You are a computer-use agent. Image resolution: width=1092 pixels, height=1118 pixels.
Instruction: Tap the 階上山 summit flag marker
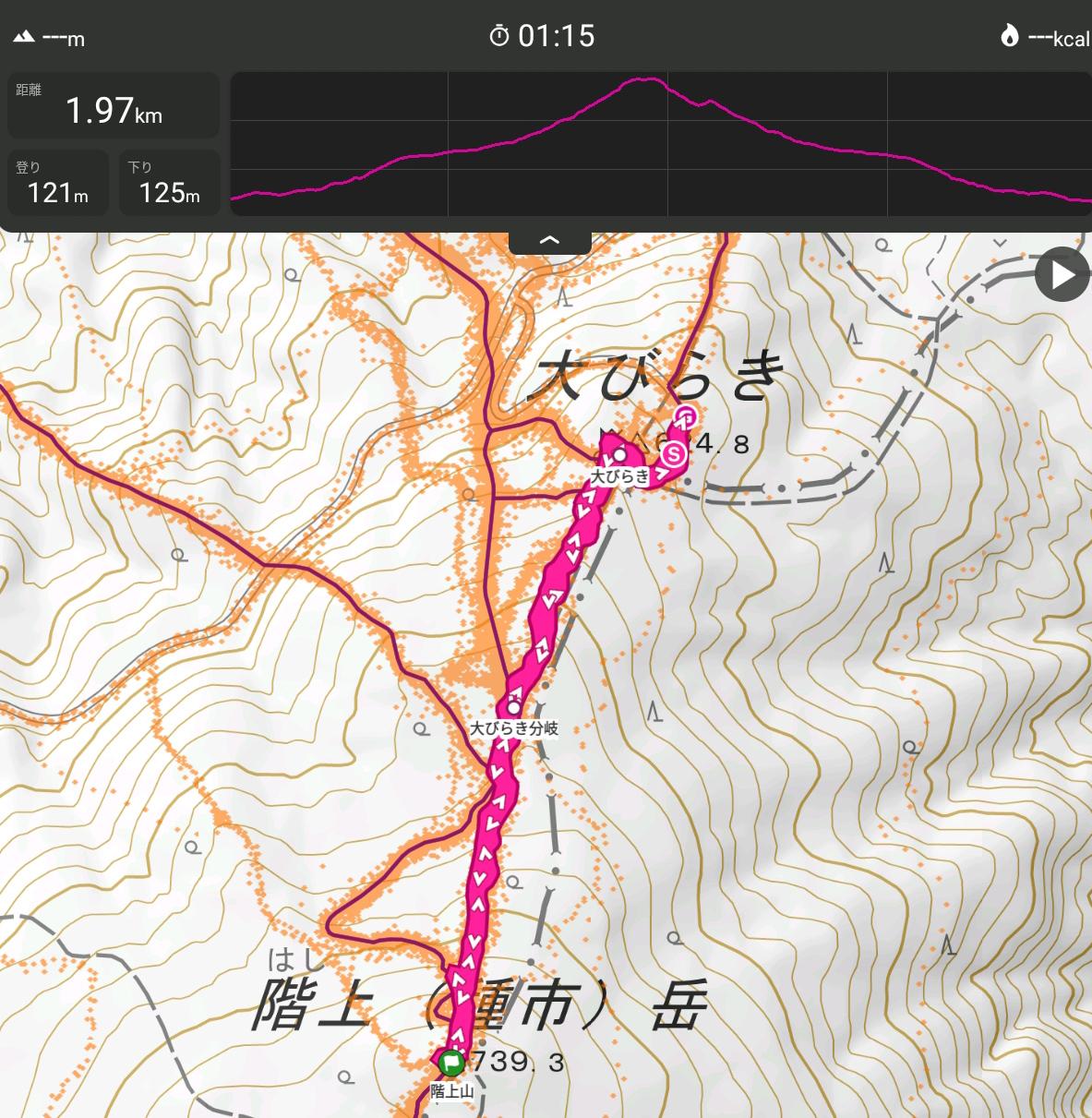(450, 1063)
